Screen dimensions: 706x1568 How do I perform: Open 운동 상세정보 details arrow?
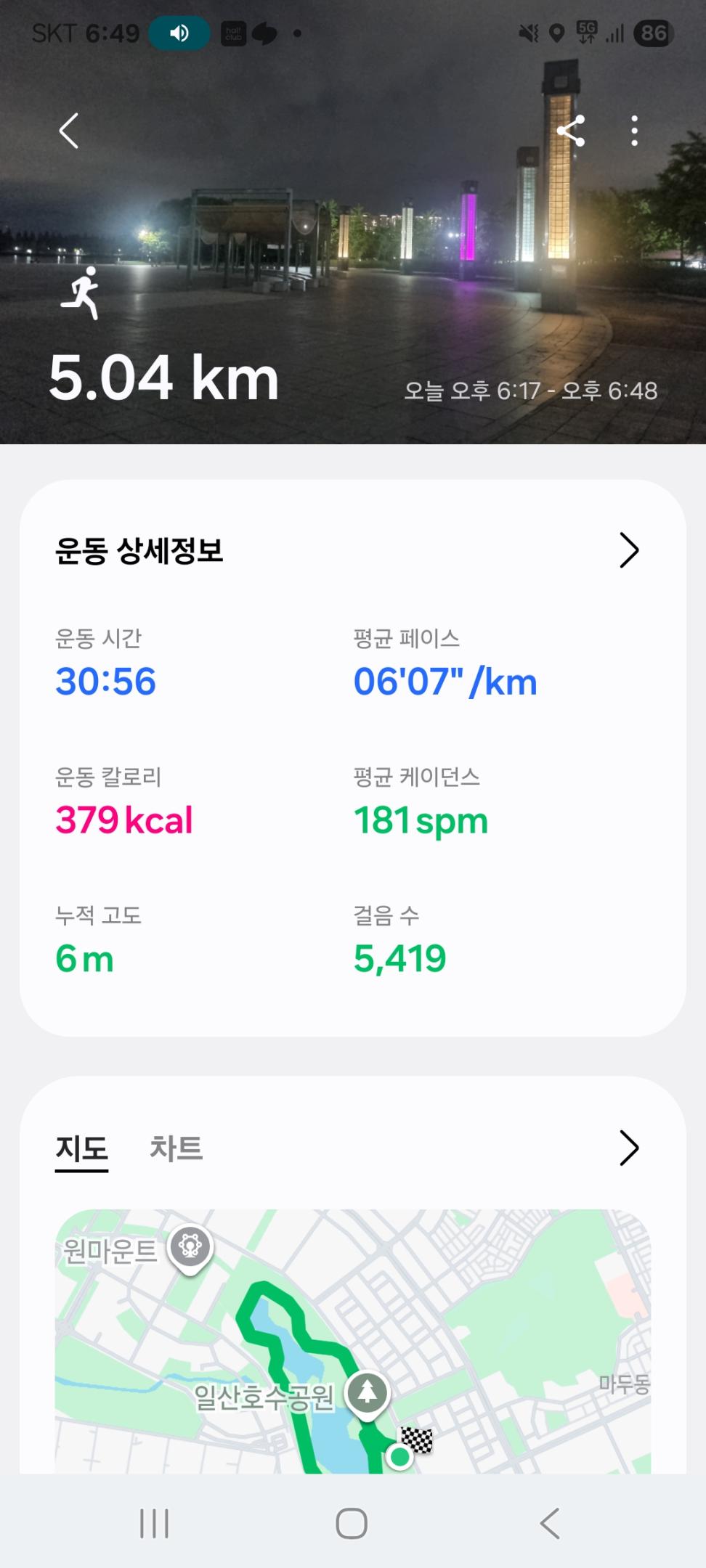628,550
